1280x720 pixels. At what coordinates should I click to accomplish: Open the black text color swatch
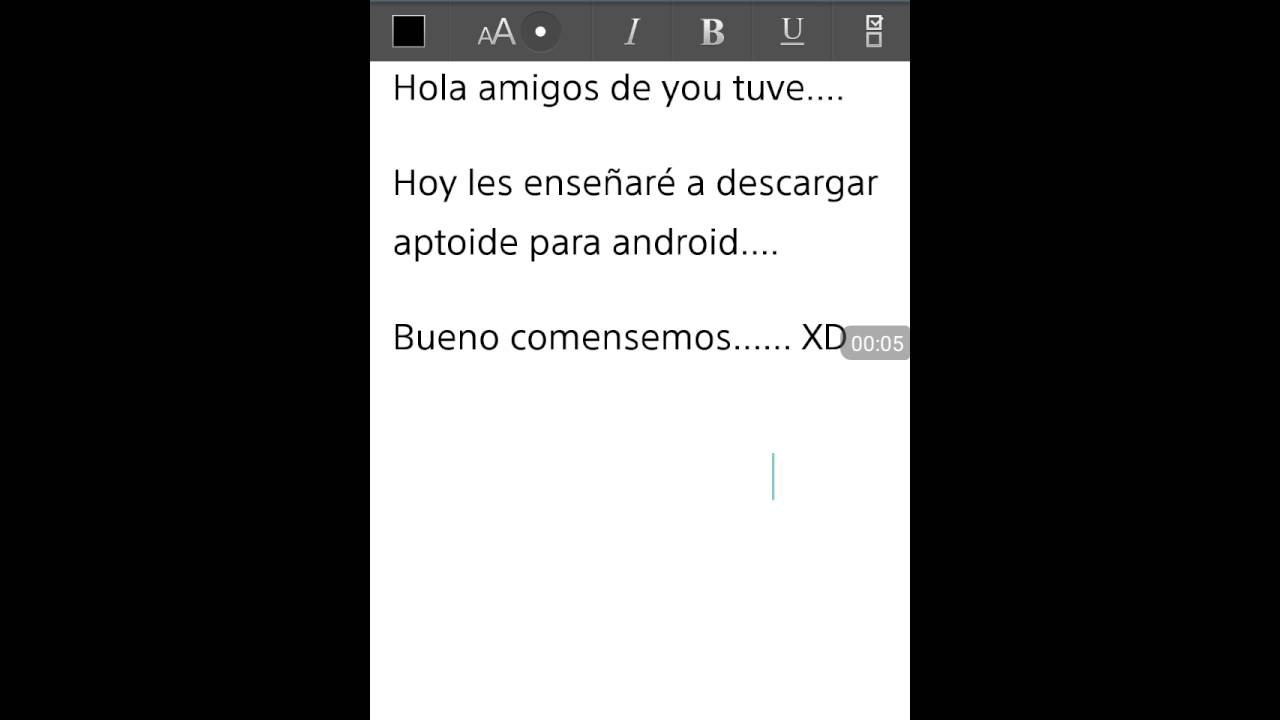(x=408, y=32)
